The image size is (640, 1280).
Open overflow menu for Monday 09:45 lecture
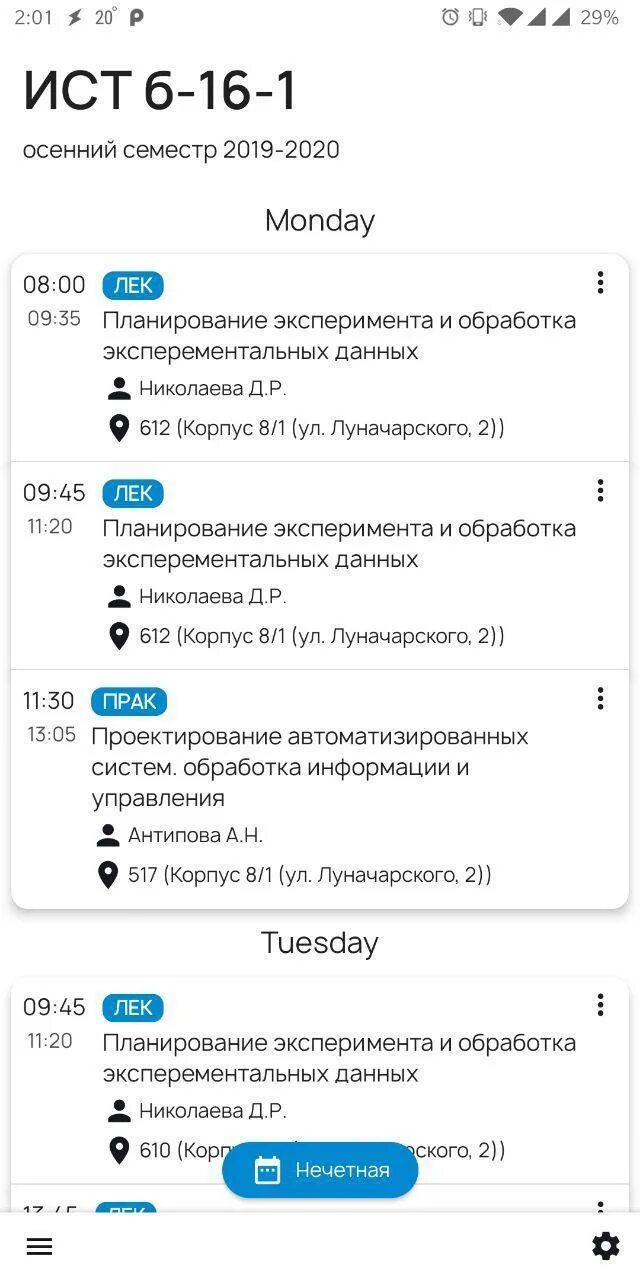pos(600,490)
